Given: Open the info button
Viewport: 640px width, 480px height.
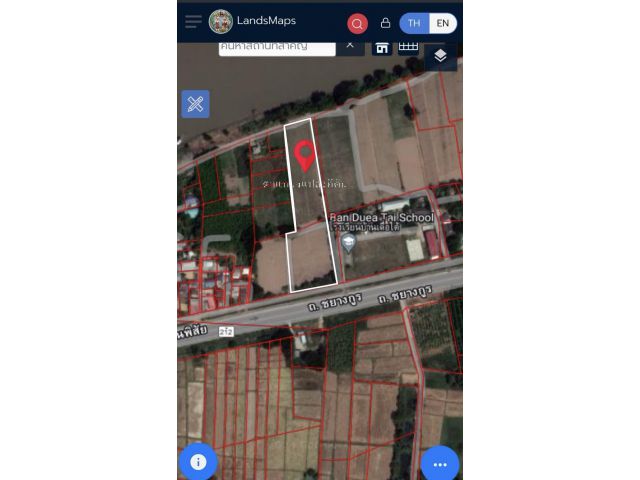Looking at the screenshot, I should pos(198,462).
